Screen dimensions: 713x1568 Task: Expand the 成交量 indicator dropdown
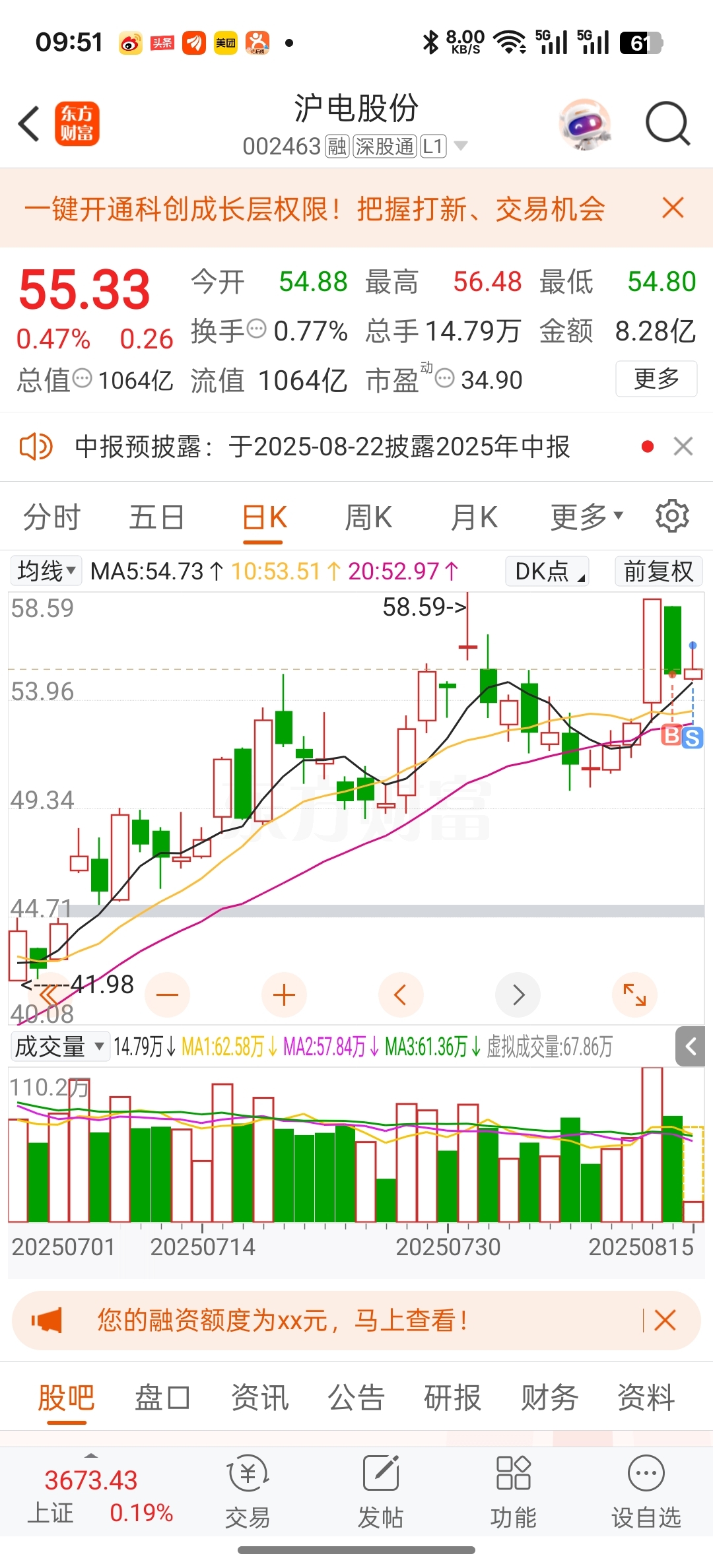59,1047
